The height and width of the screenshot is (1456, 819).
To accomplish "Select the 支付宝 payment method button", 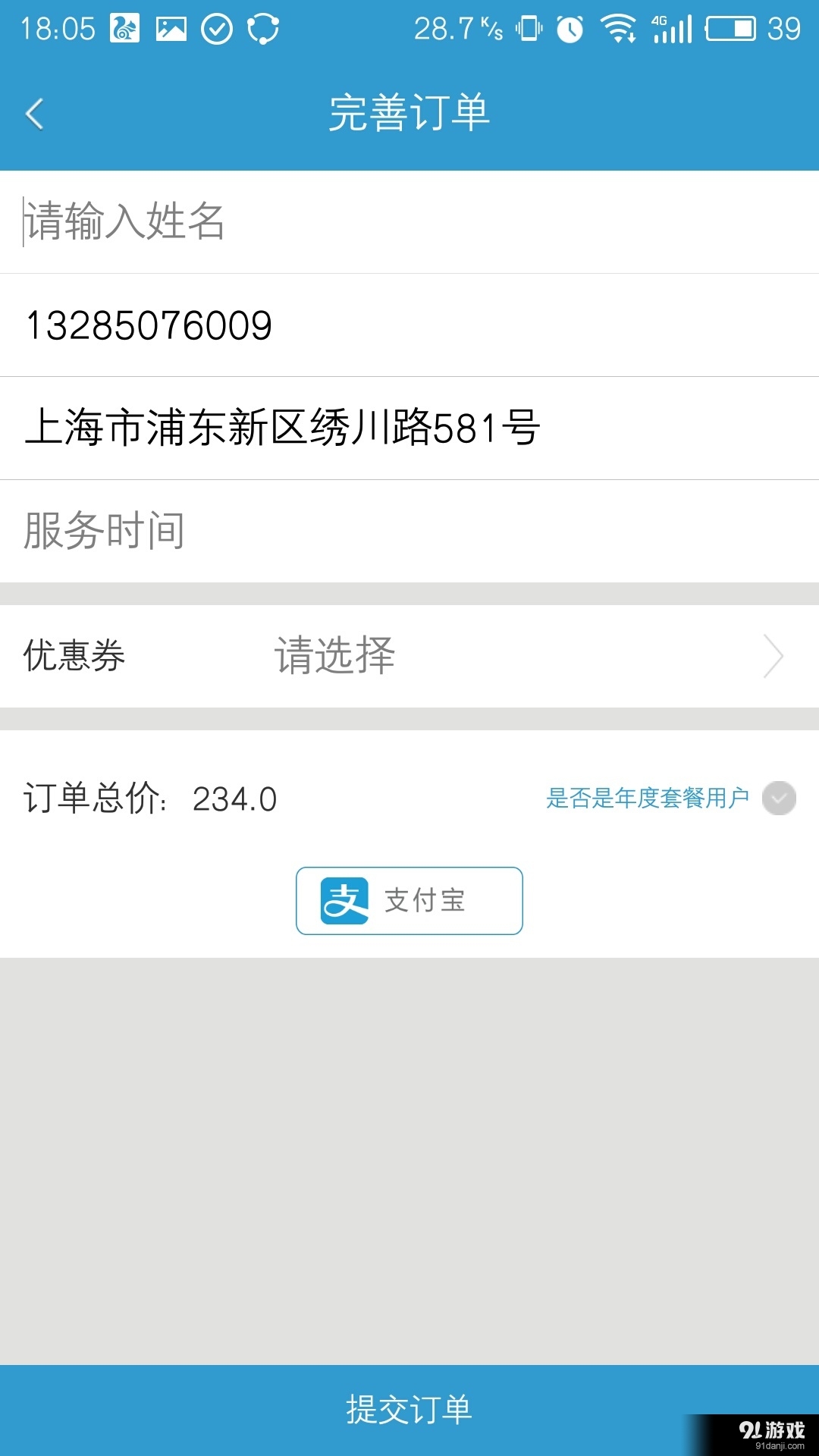I will (408, 901).
